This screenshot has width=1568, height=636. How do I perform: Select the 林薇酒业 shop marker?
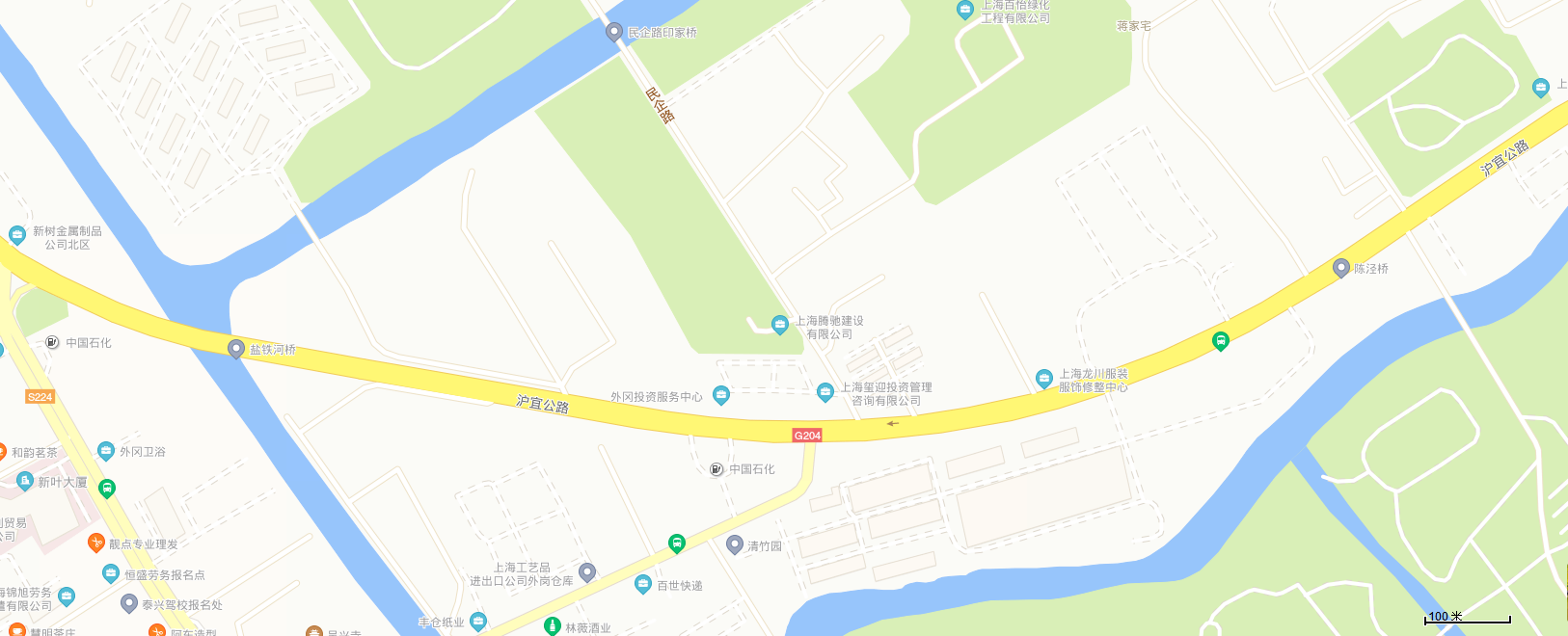pyautogui.click(x=552, y=626)
